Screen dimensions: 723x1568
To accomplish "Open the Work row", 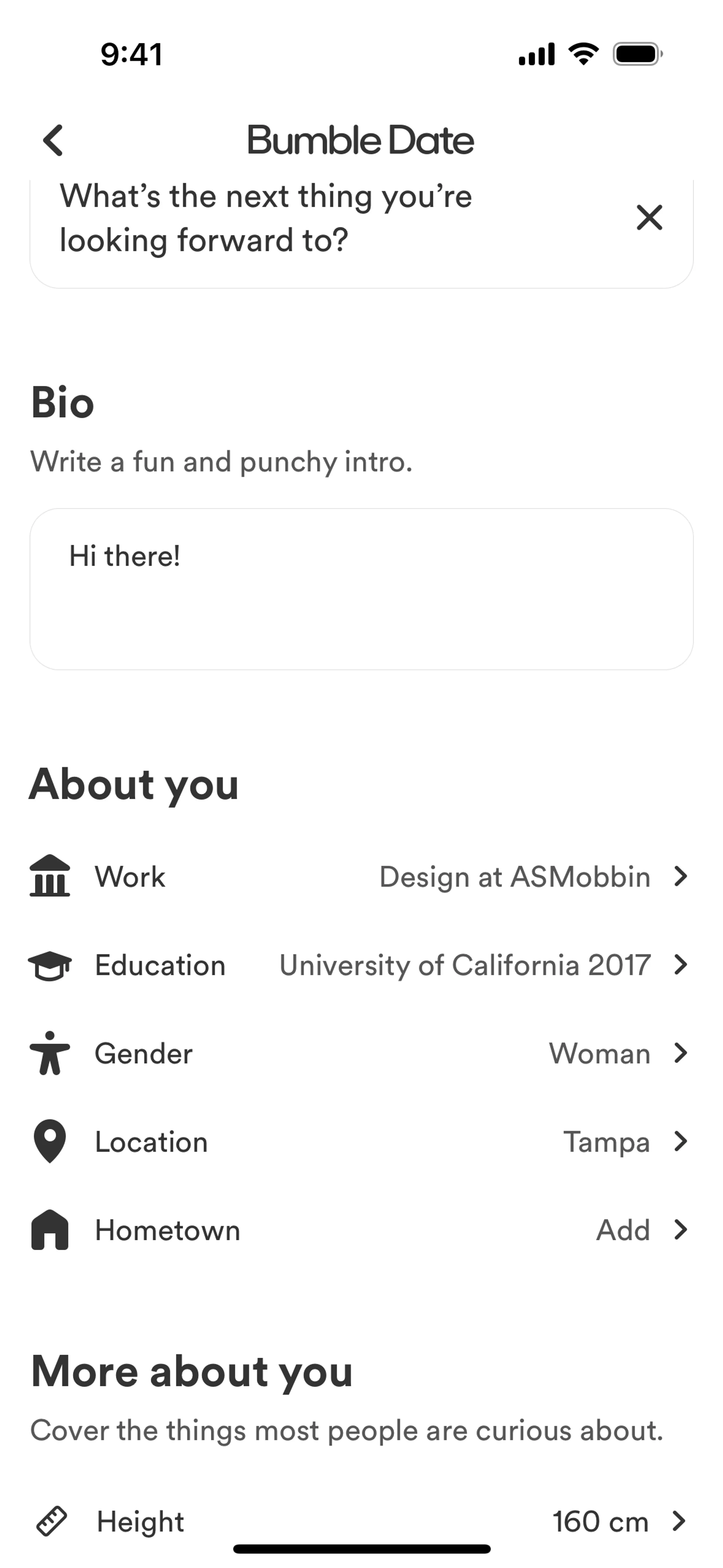I will (361, 877).
